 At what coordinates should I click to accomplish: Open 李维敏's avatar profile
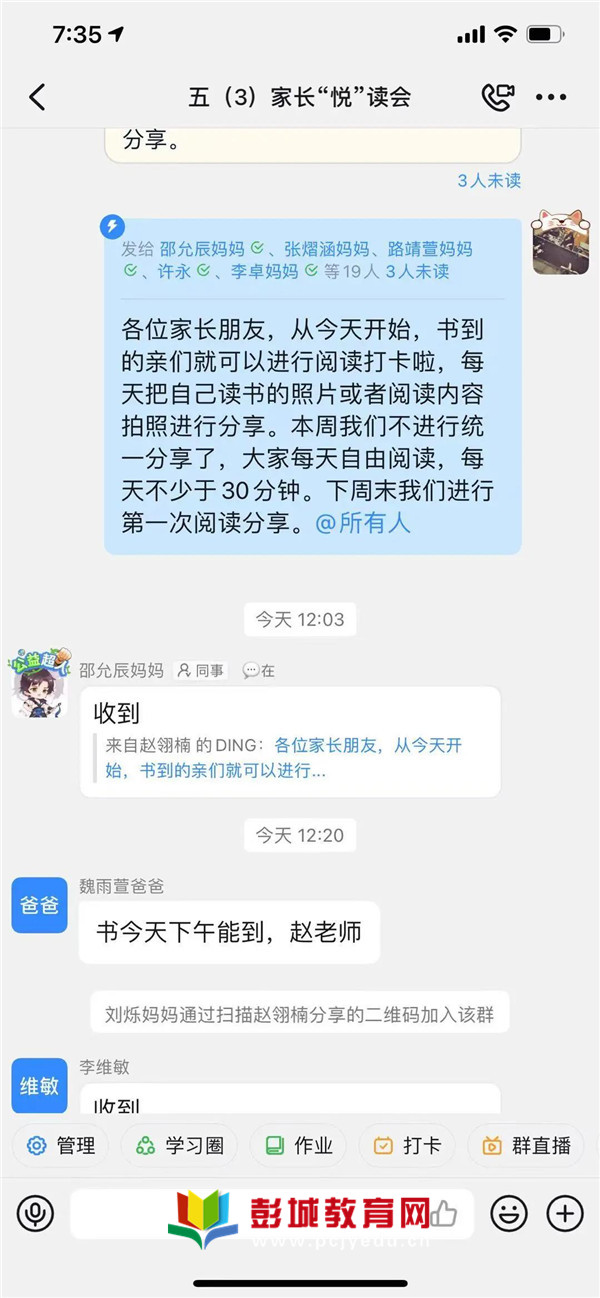pos(39,1084)
